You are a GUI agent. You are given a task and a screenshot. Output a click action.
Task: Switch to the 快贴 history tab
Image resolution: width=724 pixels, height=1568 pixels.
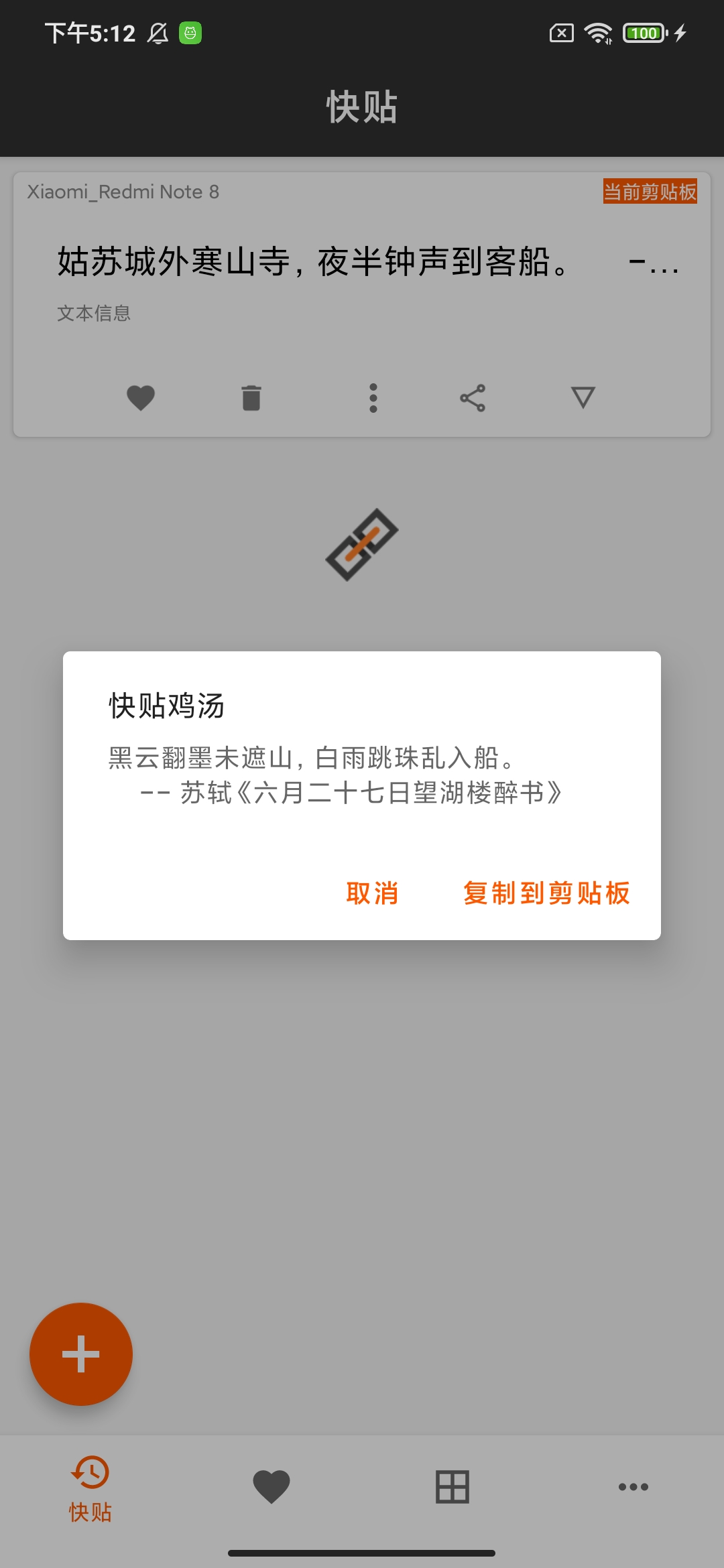90,1488
